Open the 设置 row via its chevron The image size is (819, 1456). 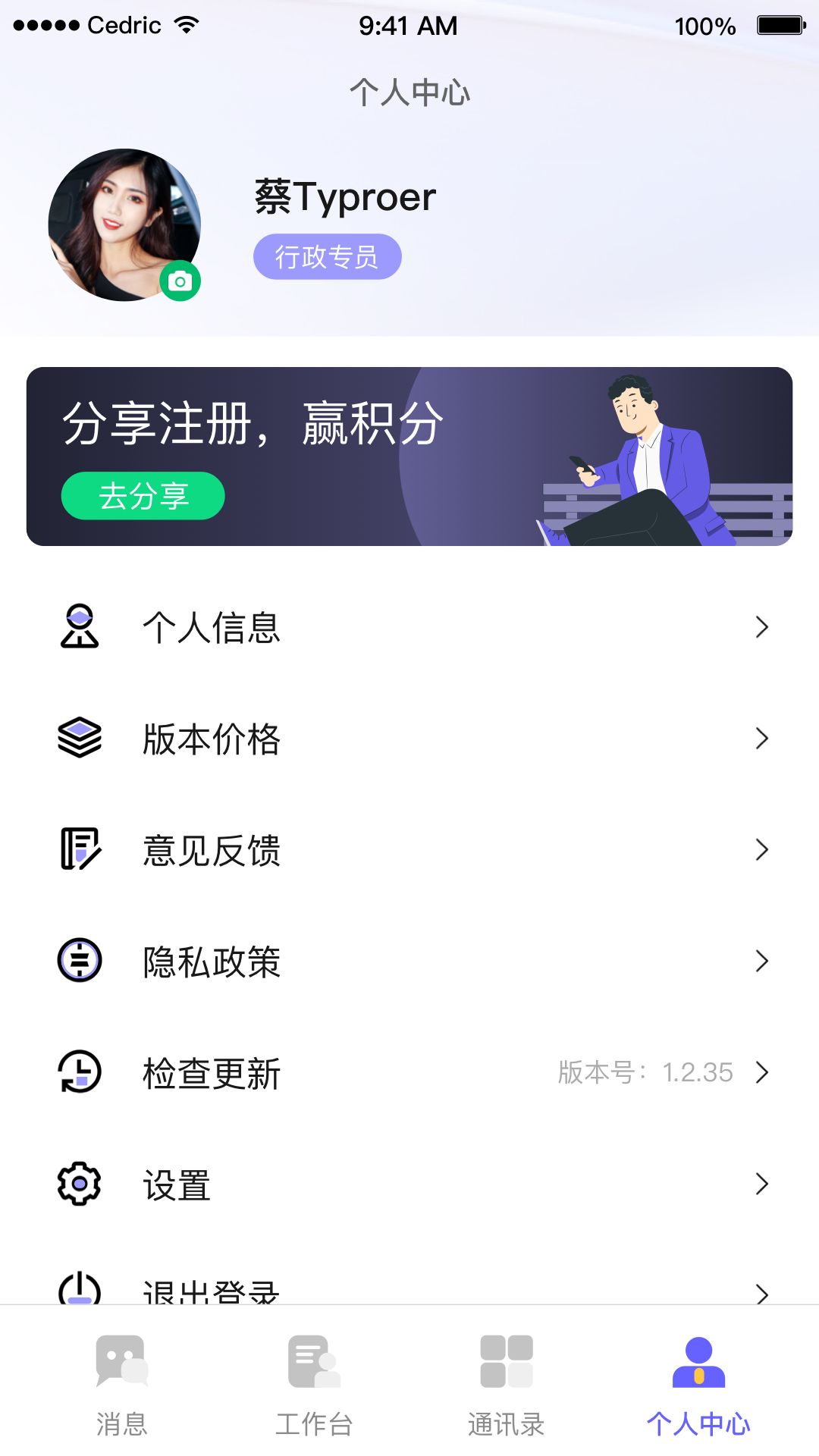pyautogui.click(x=762, y=1184)
